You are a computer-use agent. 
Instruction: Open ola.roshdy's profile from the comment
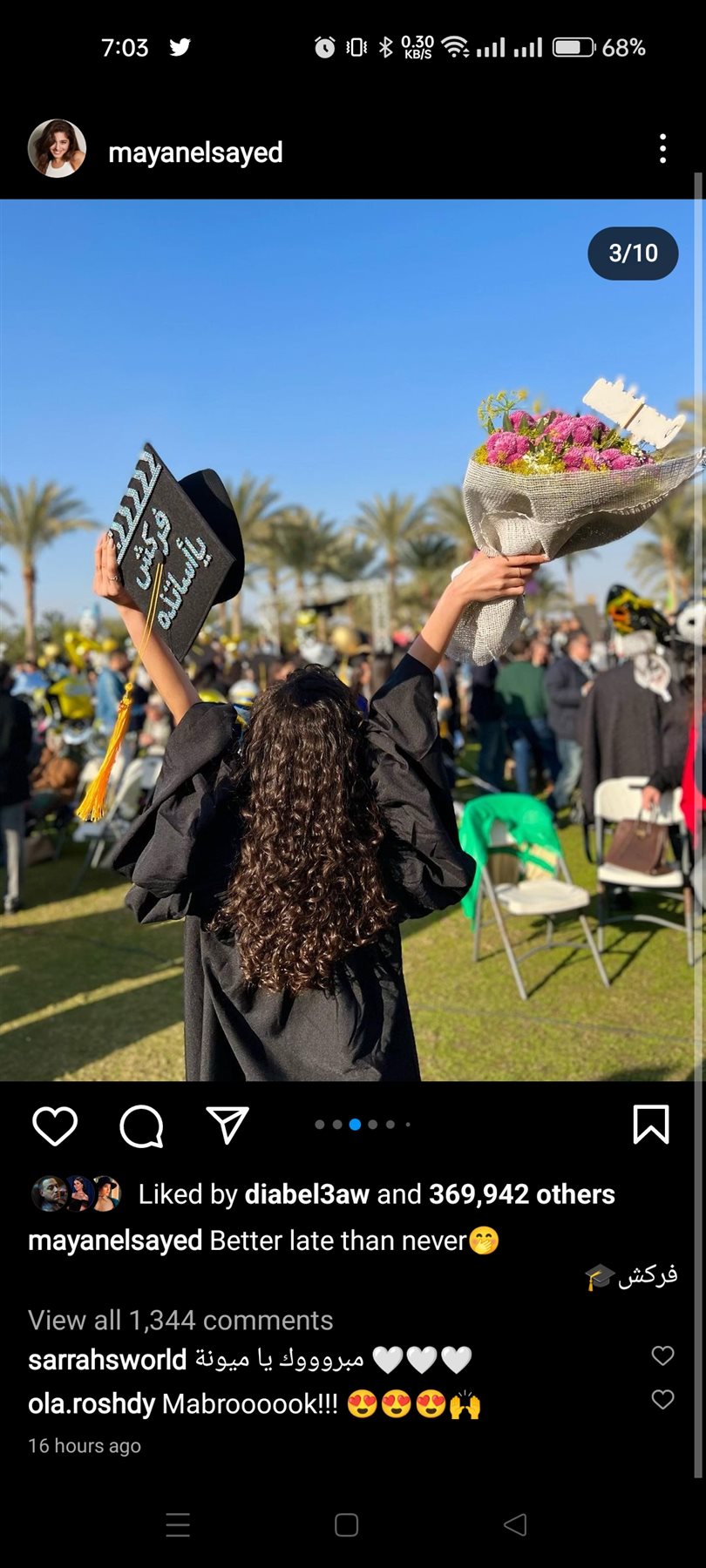tap(92, 1404)
